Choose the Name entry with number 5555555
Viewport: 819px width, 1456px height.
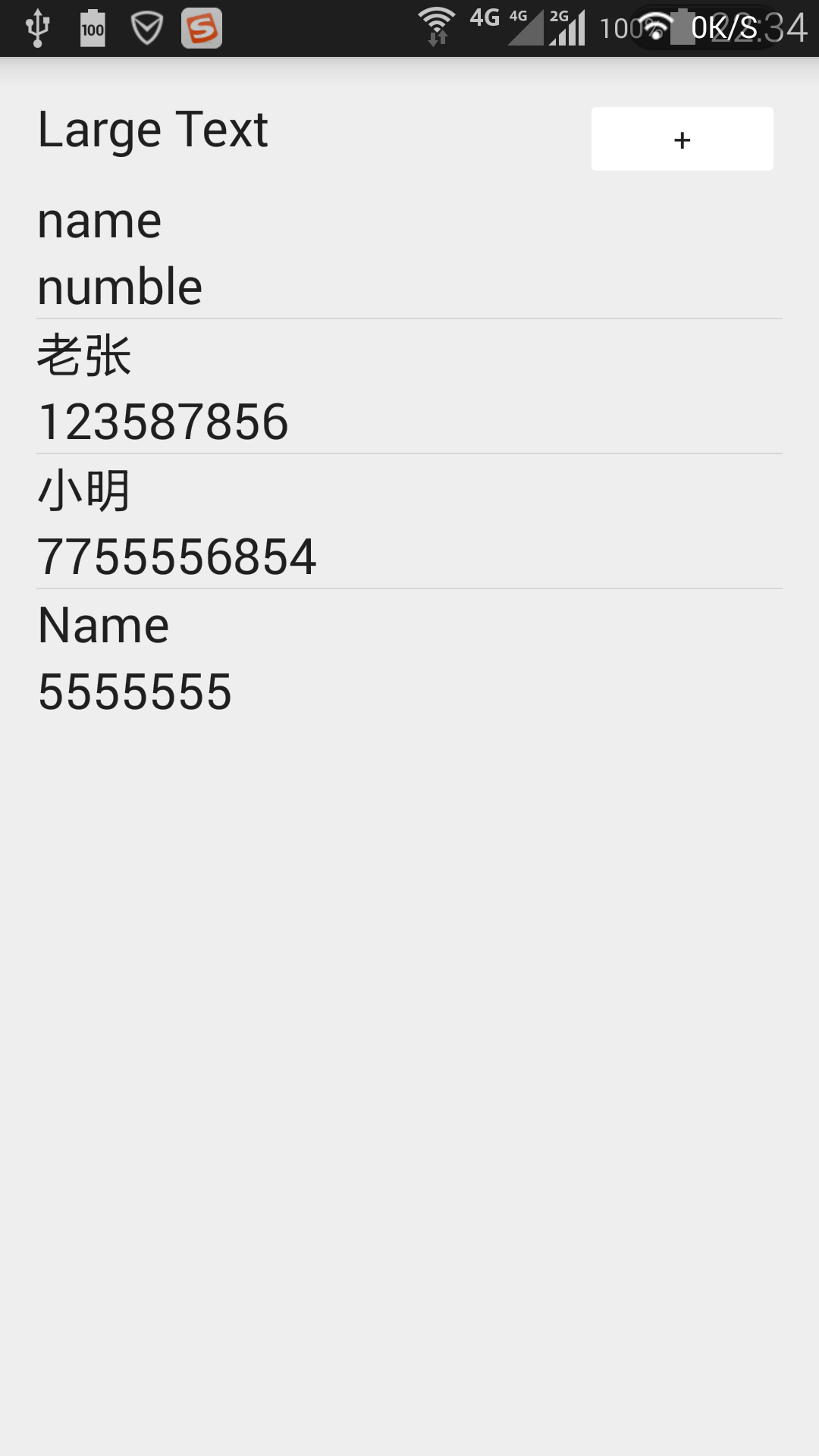409,657
